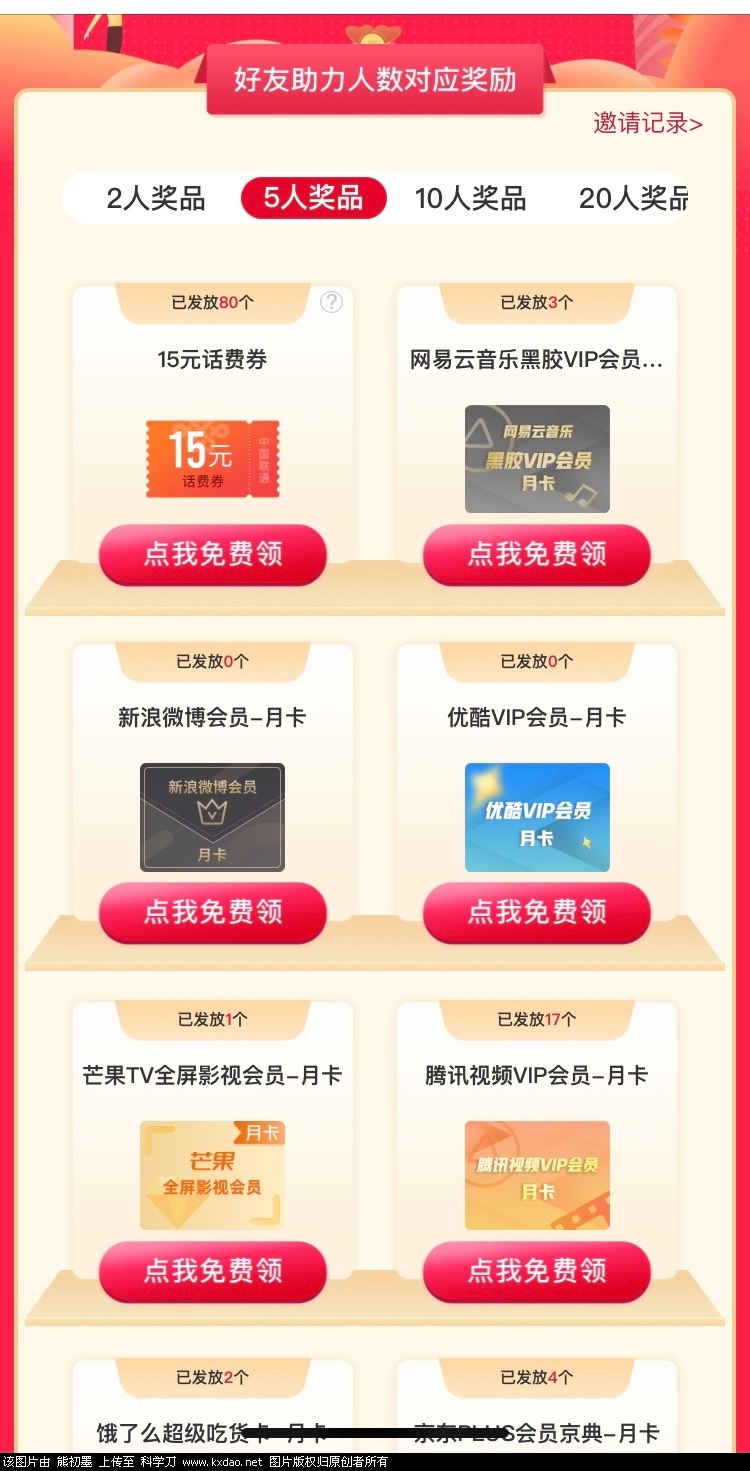The image size is (750, 1471).
Task: Get the 新浪微博会员-月卡 for free
Action: [x=212, y=912]
